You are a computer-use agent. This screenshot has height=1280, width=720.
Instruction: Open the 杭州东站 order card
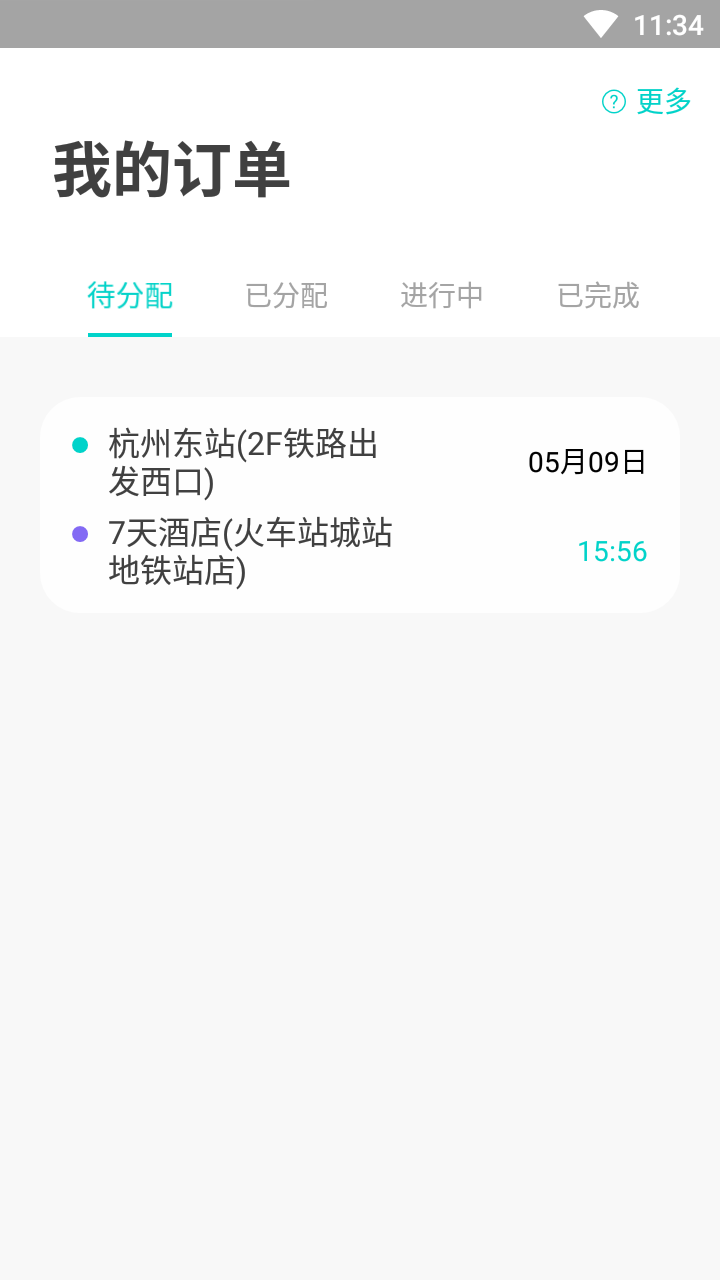360,503
